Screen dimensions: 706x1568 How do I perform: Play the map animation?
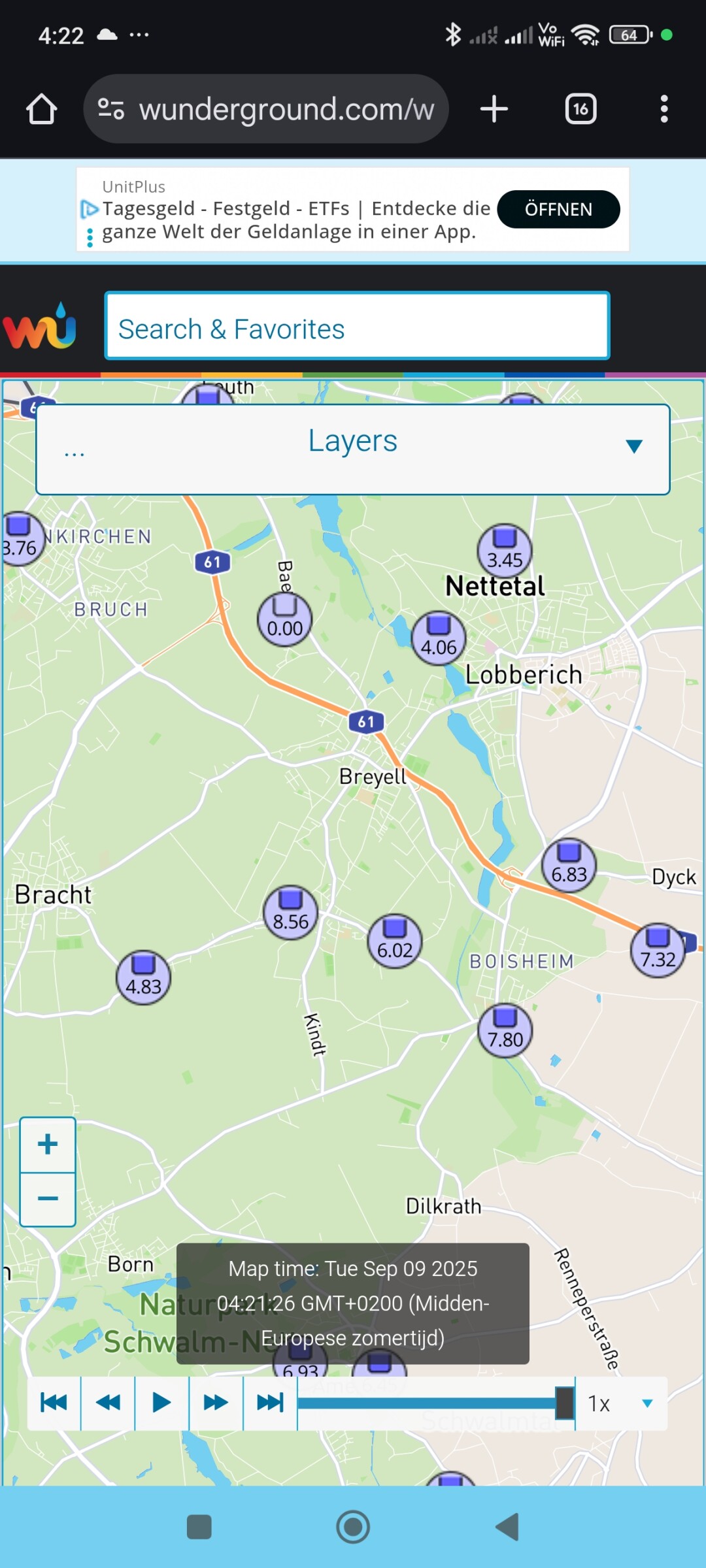pyautogui.click(x=161, y=1403)
